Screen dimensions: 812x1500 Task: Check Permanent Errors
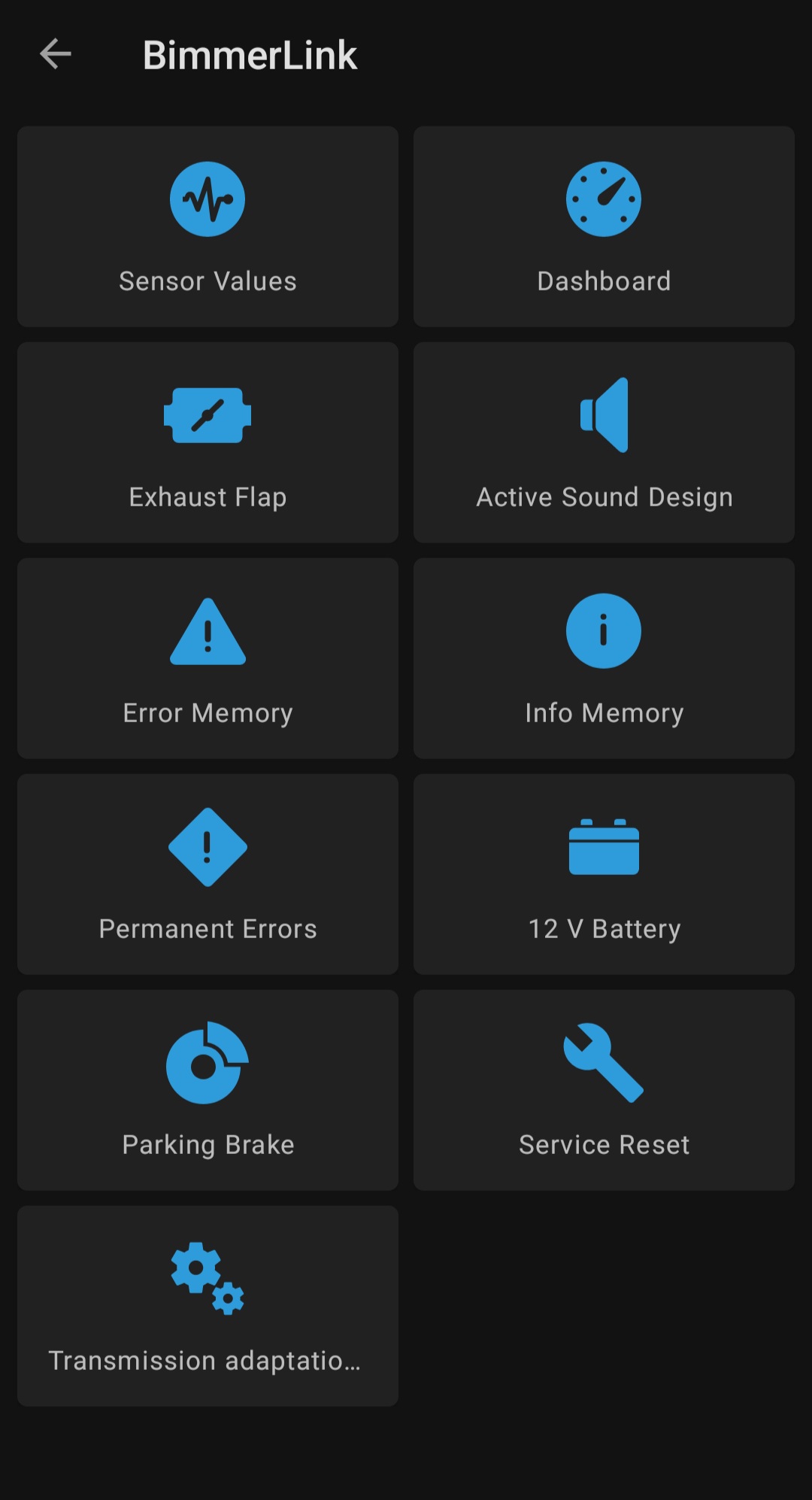click(x=208, y=874)
